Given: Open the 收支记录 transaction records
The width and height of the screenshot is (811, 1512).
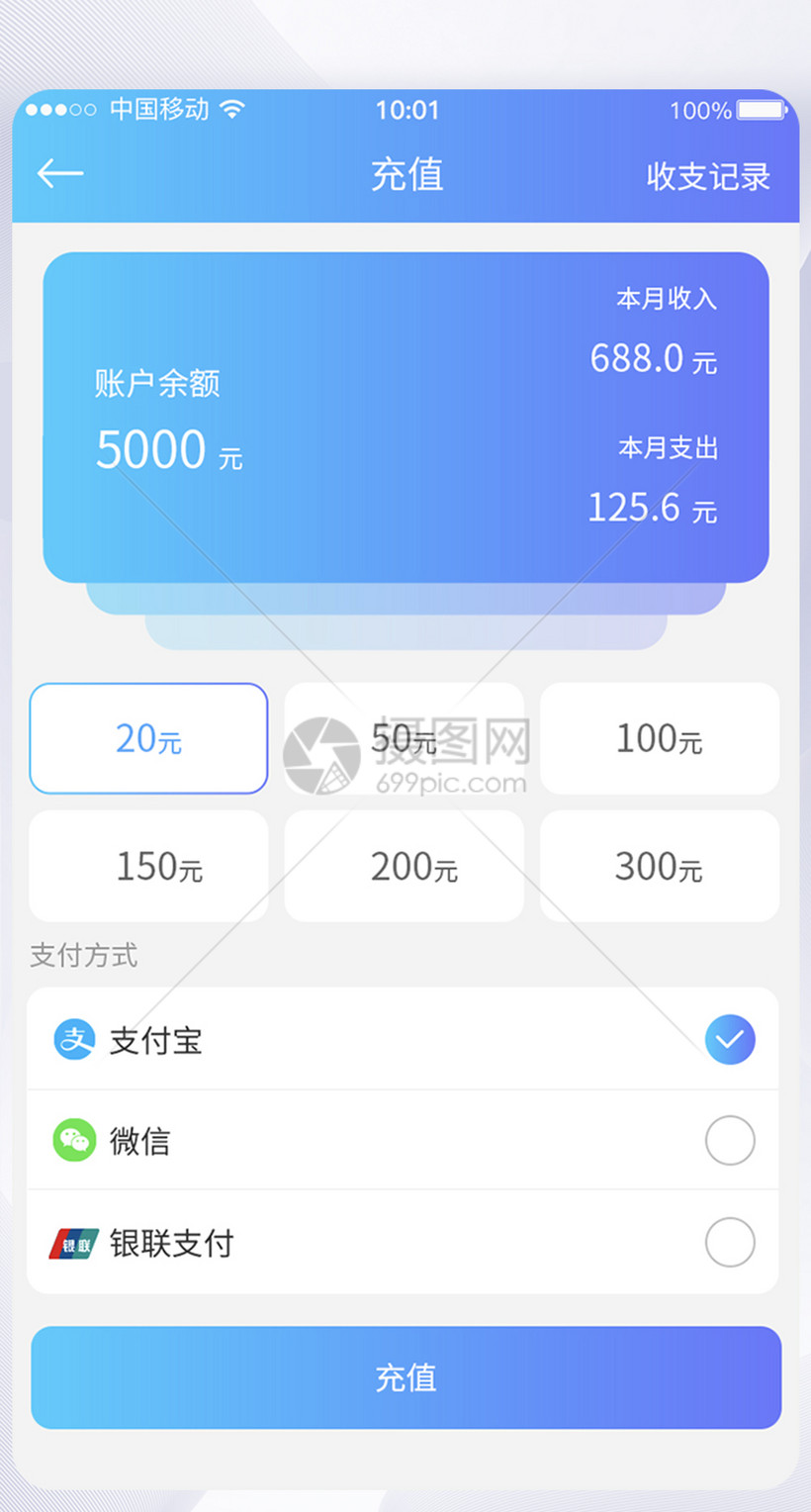Looking at the screenshot, I should (x=708, y=174).
